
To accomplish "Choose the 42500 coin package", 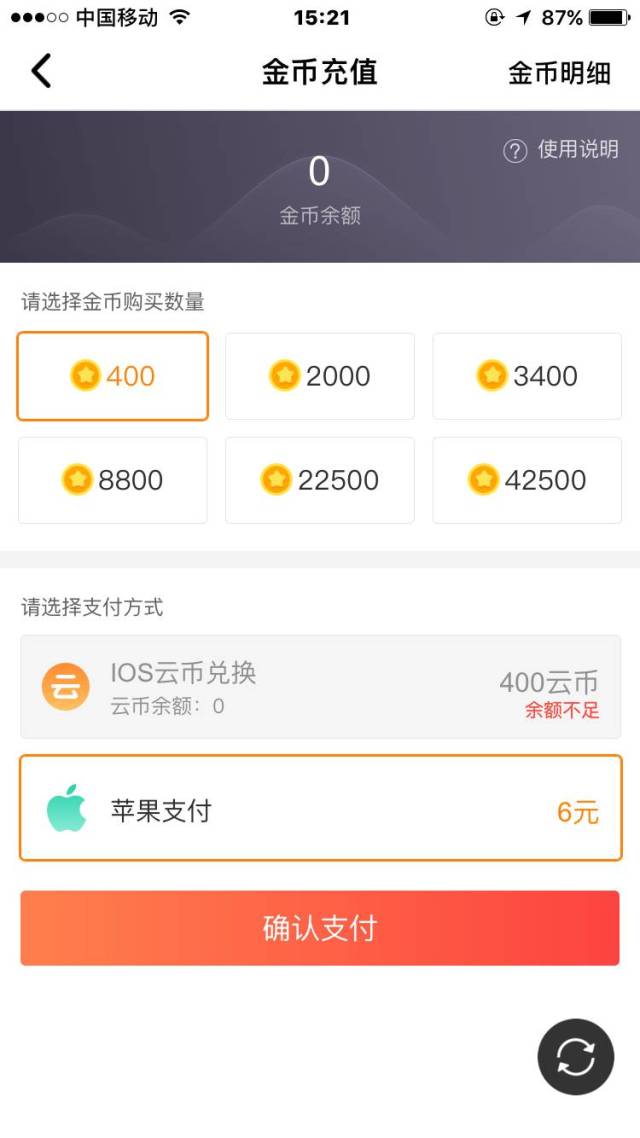I will point(527,480).
